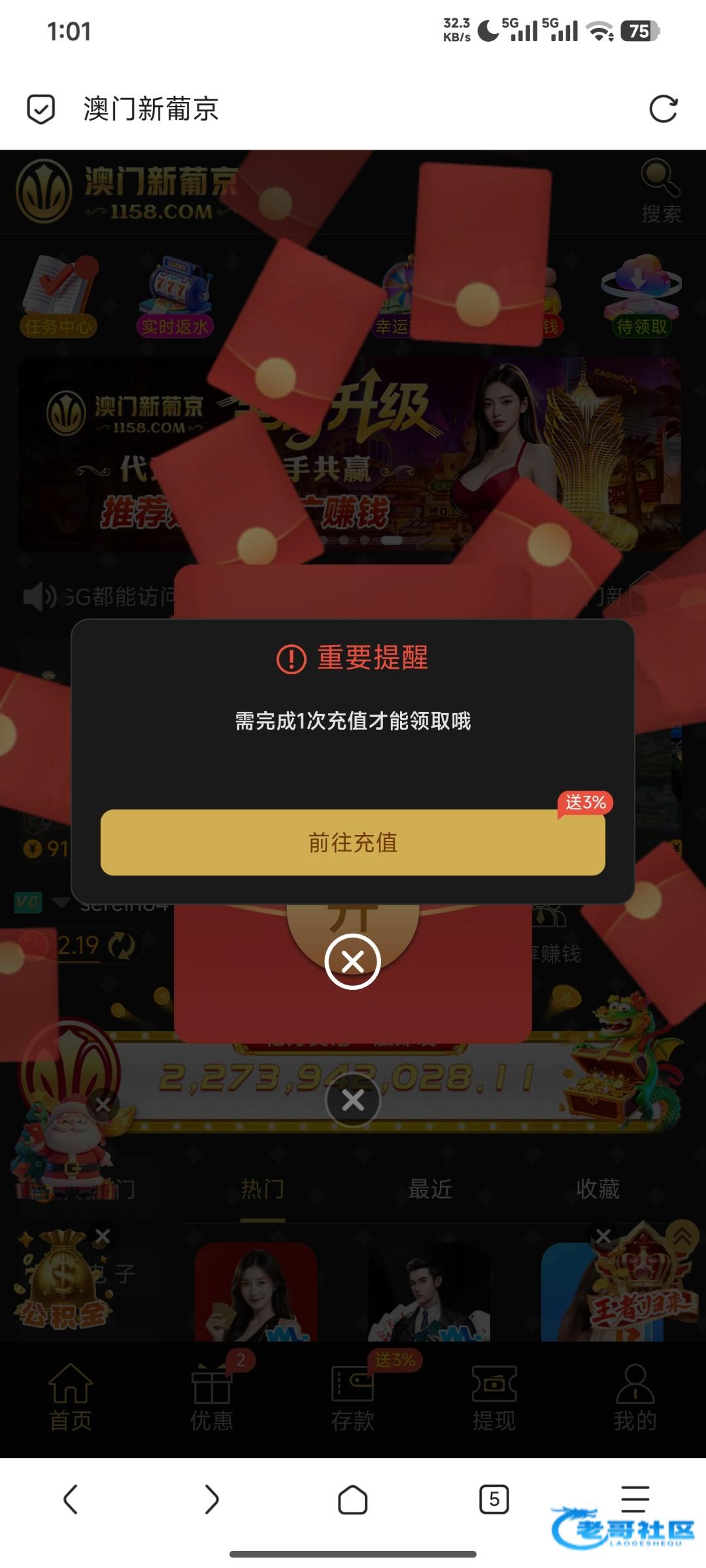Go back in the browser
The height and width of the screenshot is (1568, 706).
click(x=71, y=1499)
